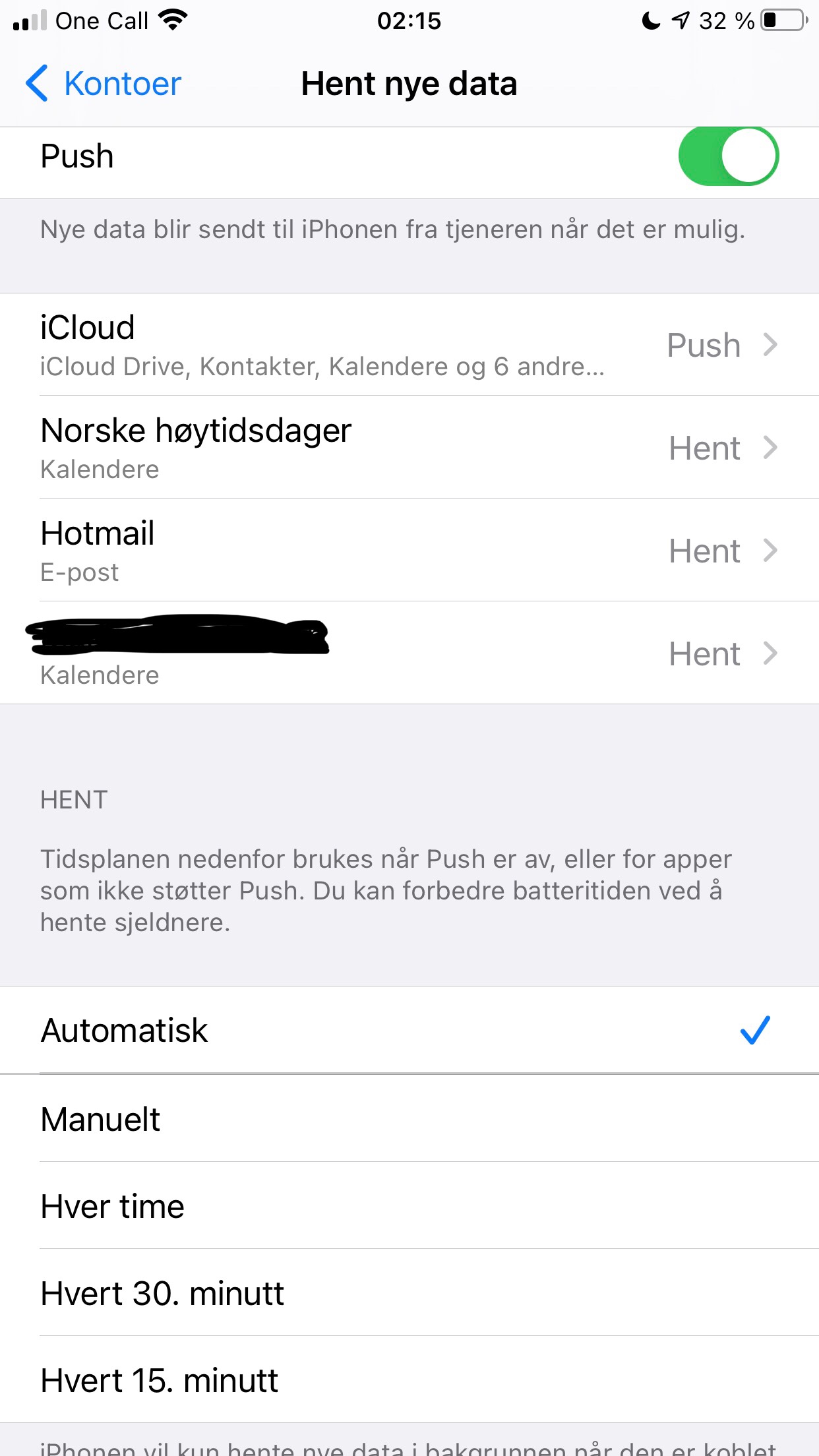
Task: Open Hotmail E-post fetch settings
Action: coord(409,551)
